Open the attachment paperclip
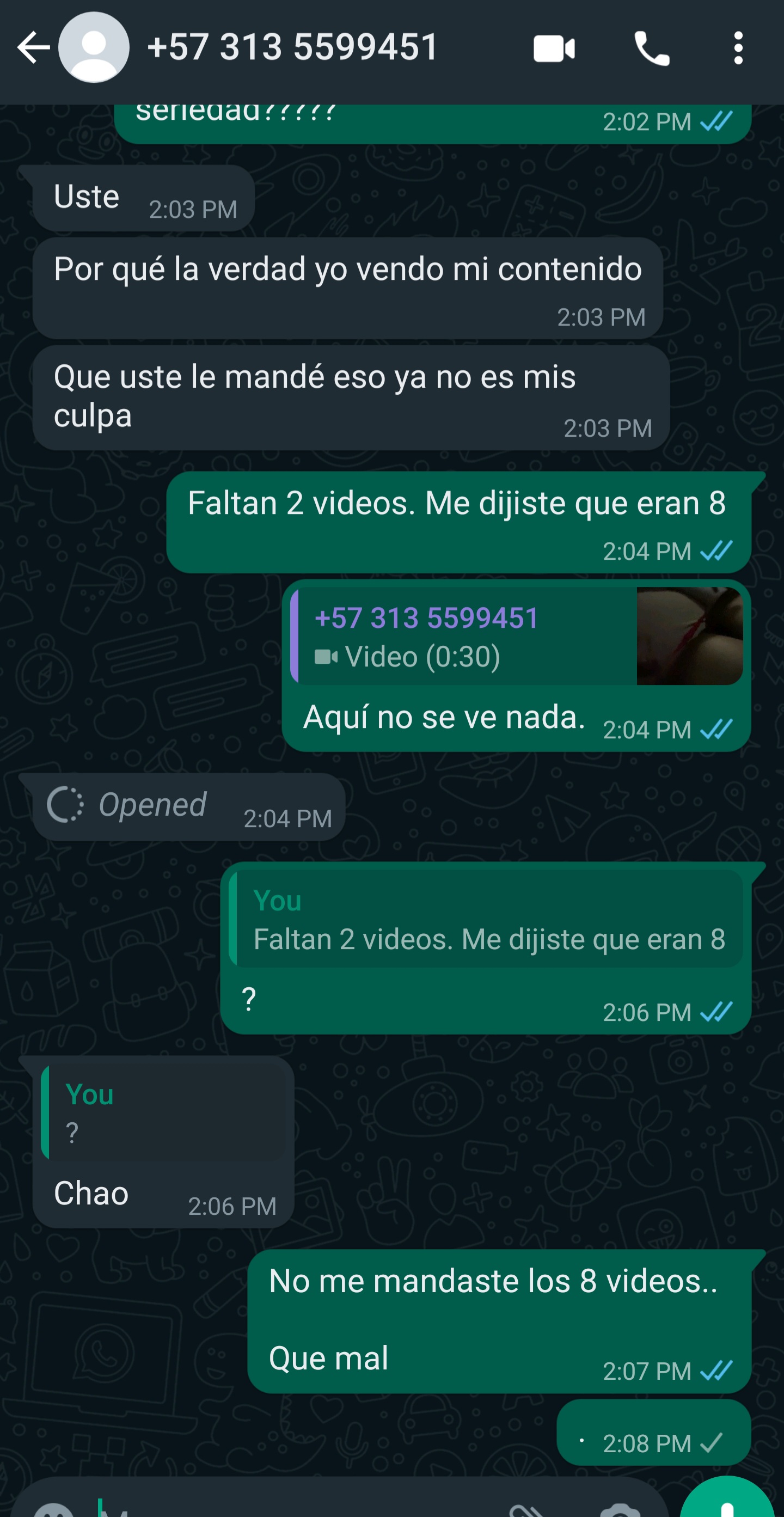This screenshot has height=1517, width=784. (x=528, y=1509)
